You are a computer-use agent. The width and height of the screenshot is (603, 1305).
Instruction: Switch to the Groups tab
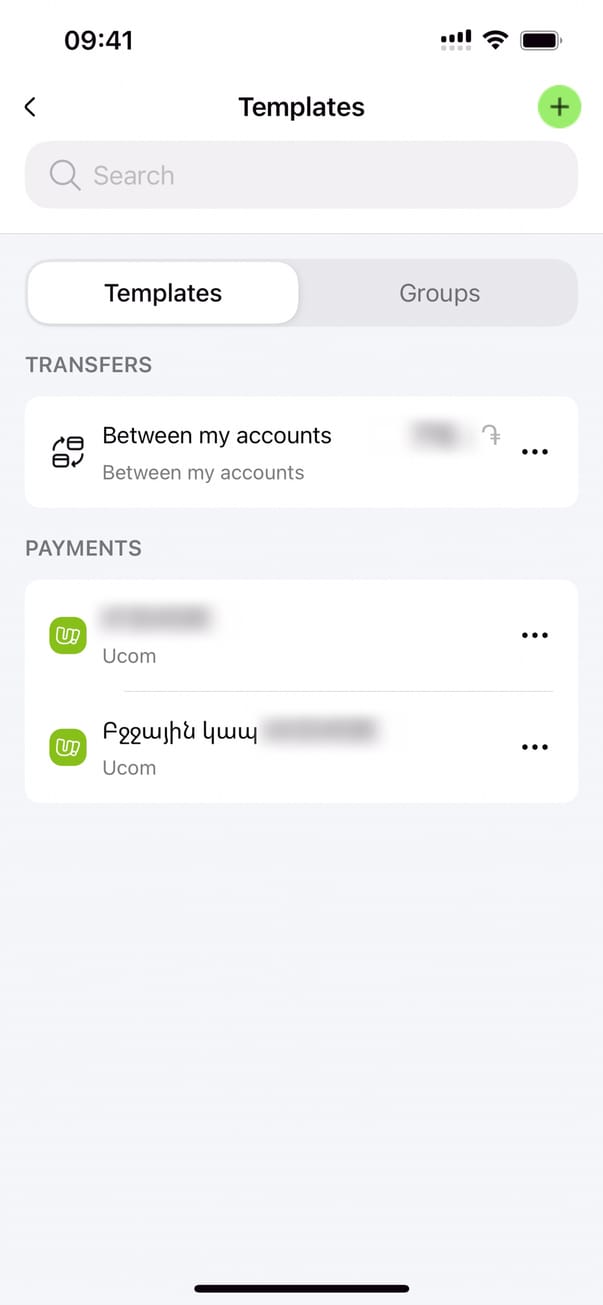[439, 293]
